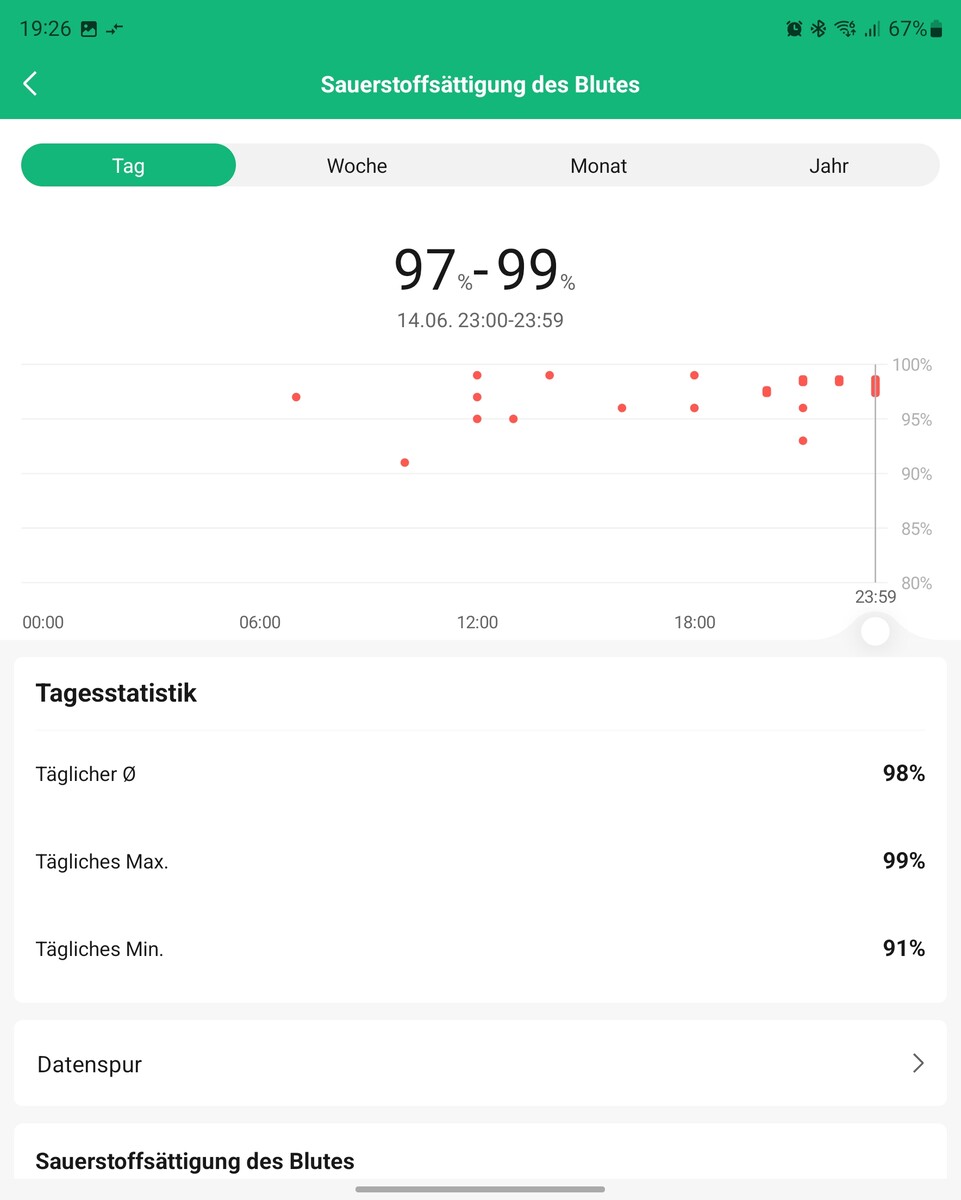
Task: Switch to the Jahr tab
Action: coord(828,166)
